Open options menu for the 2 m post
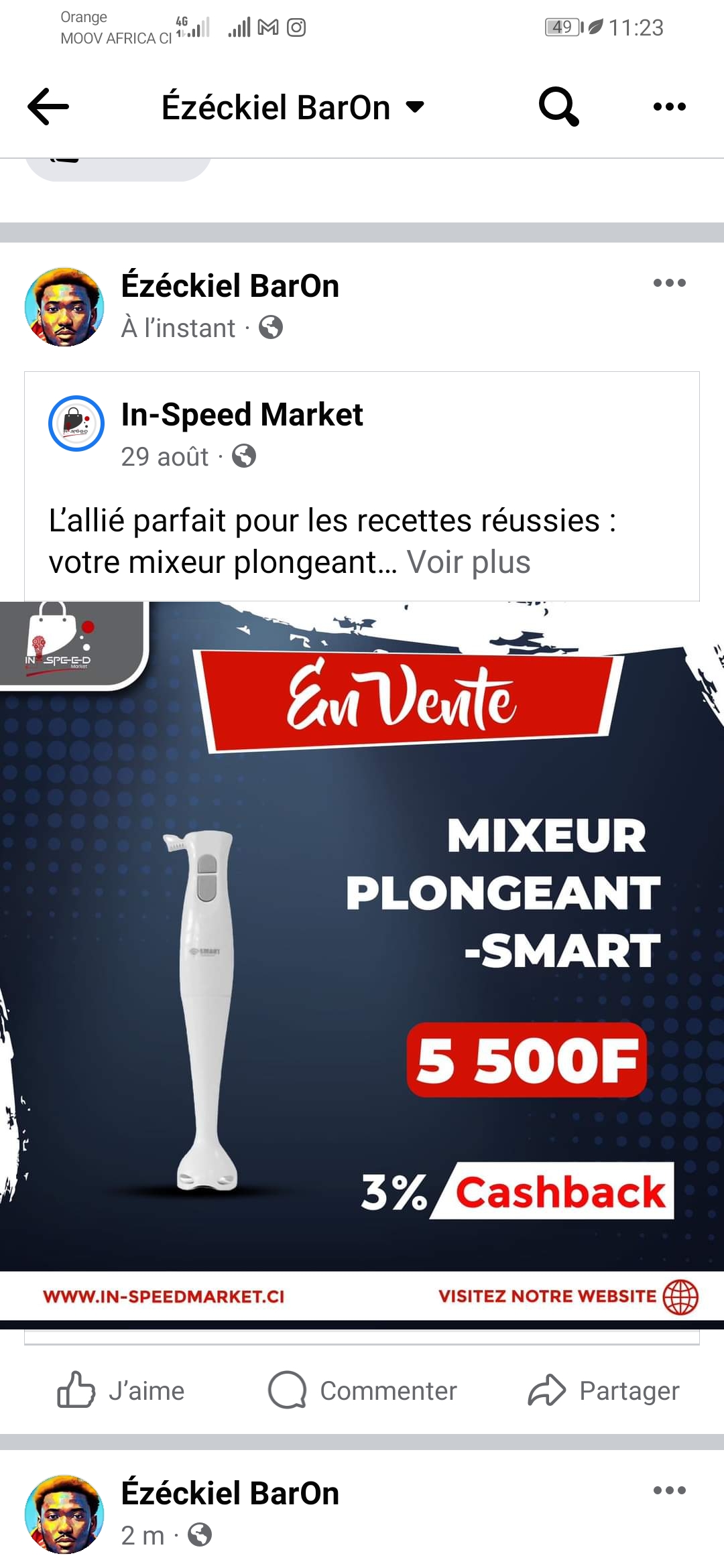Viewport: 724px width, 1568px height. (669, 1490)
